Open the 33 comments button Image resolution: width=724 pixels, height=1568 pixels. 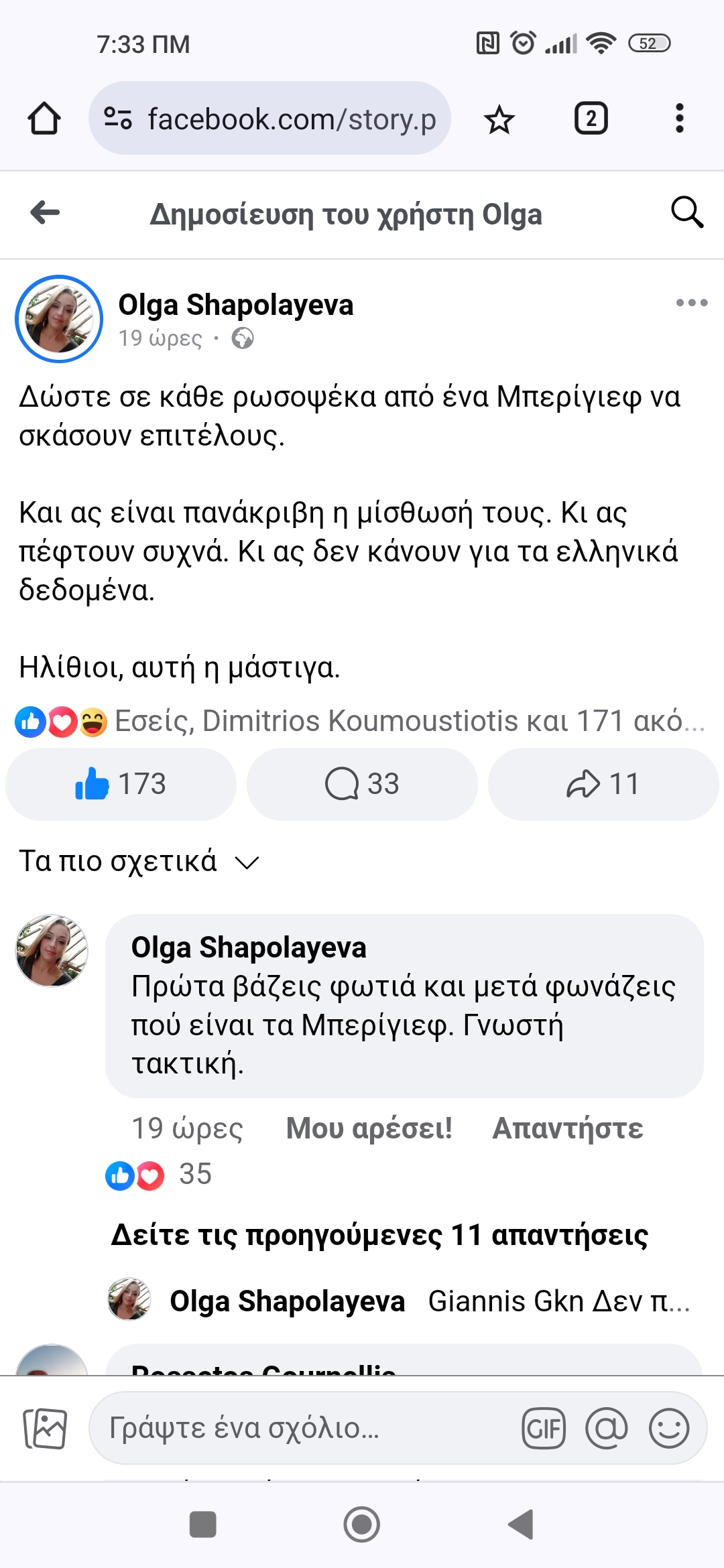pyautogui.click(x=362, y=784)
